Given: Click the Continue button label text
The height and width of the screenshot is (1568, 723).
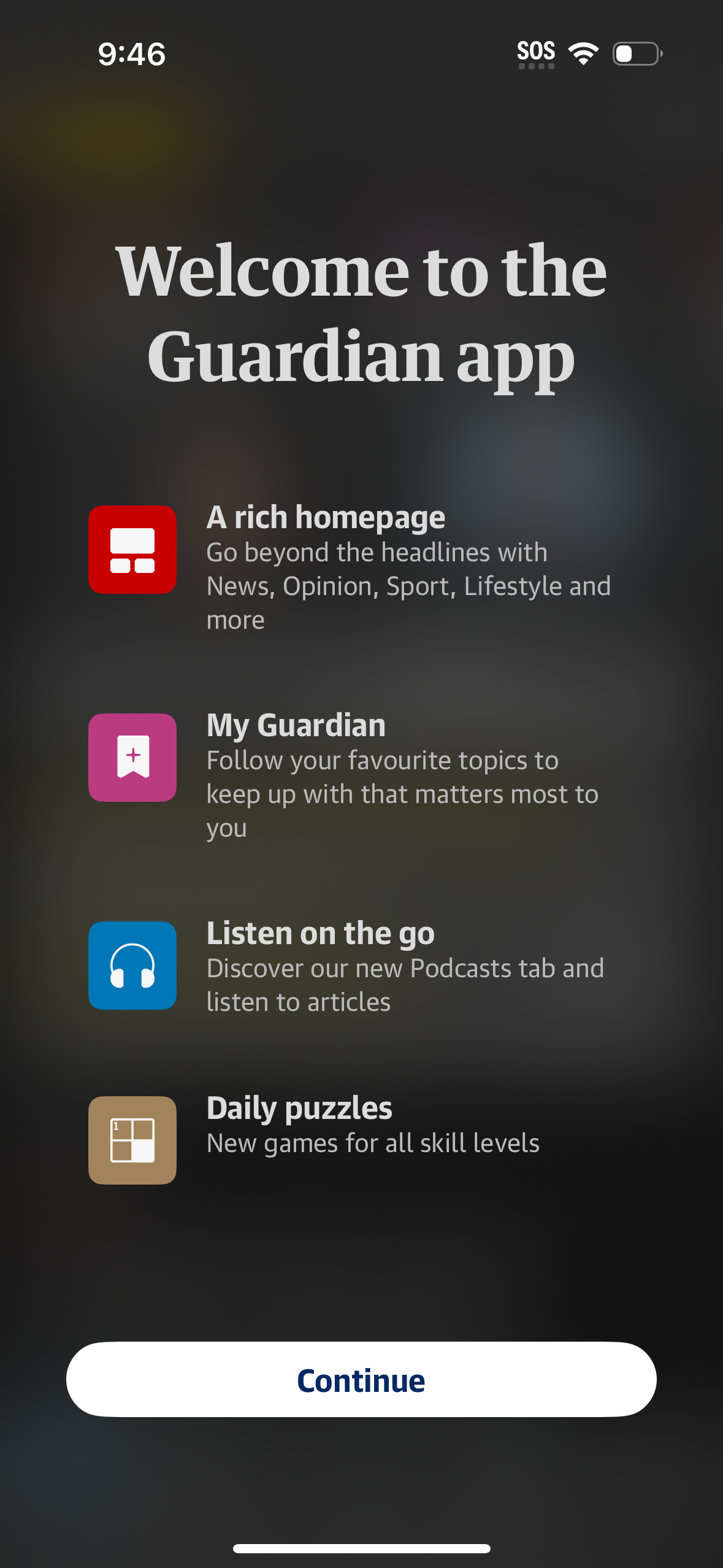Looking at the screenshot, I should tap(361, 1380).
